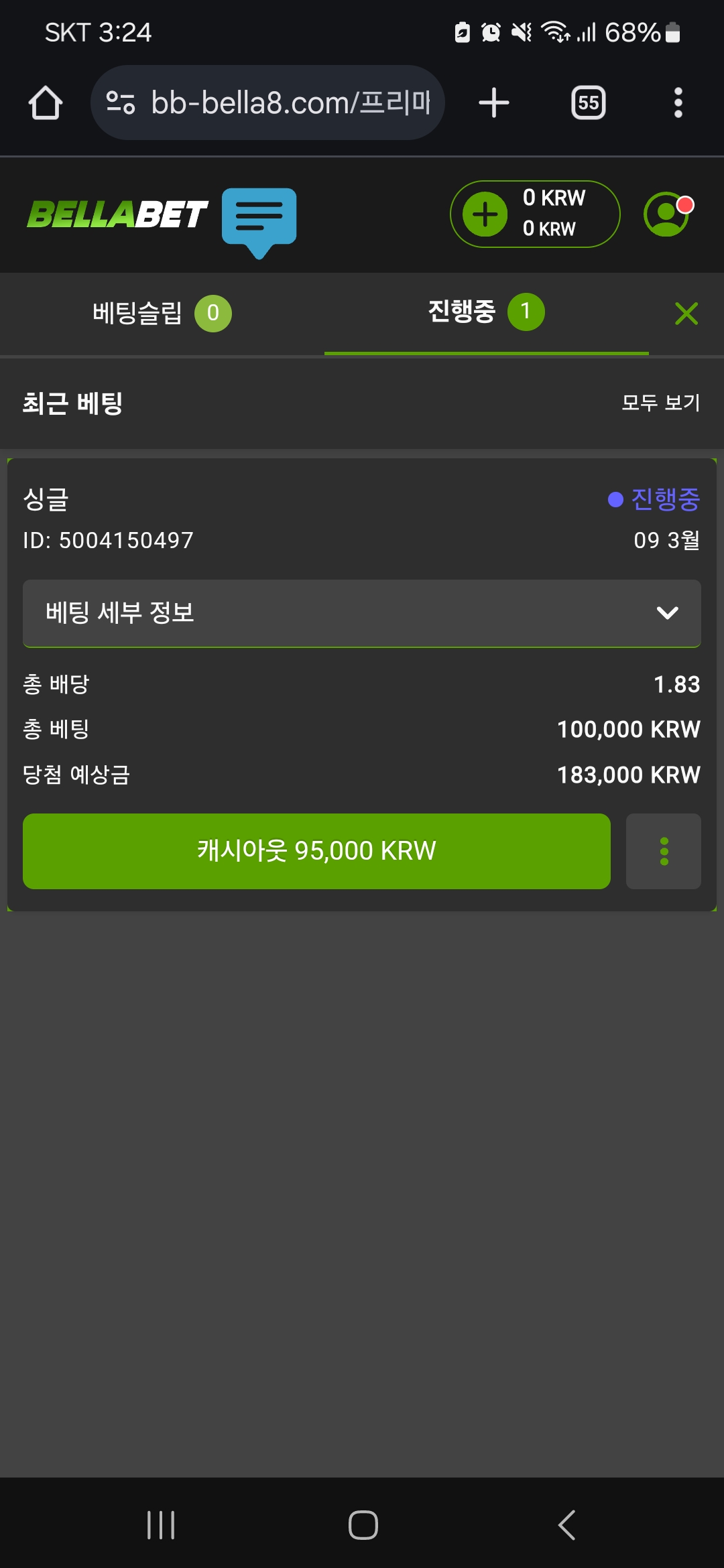Open the user profile icon
The height and width of the screenshot is (1568, 724).
point(666,214)
